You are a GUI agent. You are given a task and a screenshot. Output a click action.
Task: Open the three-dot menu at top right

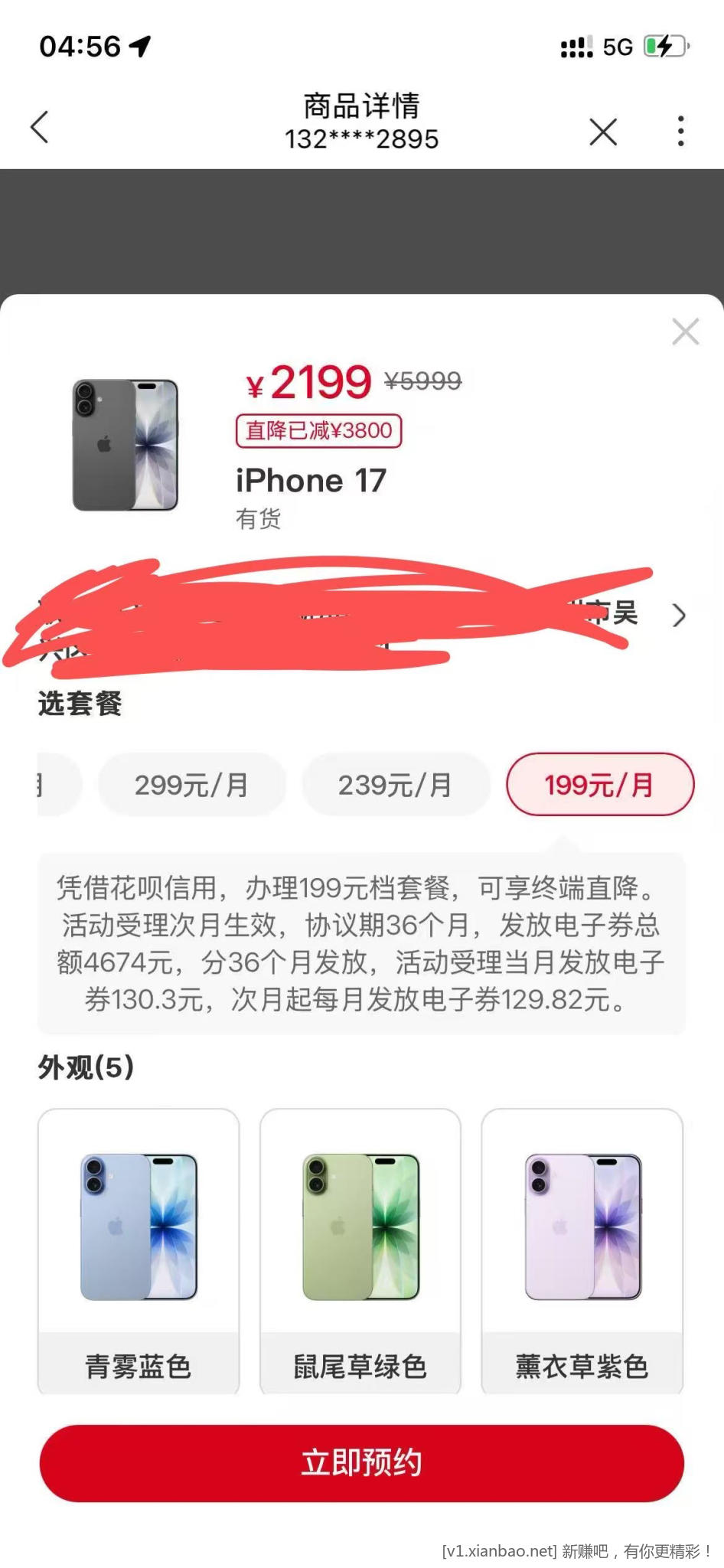680,130
